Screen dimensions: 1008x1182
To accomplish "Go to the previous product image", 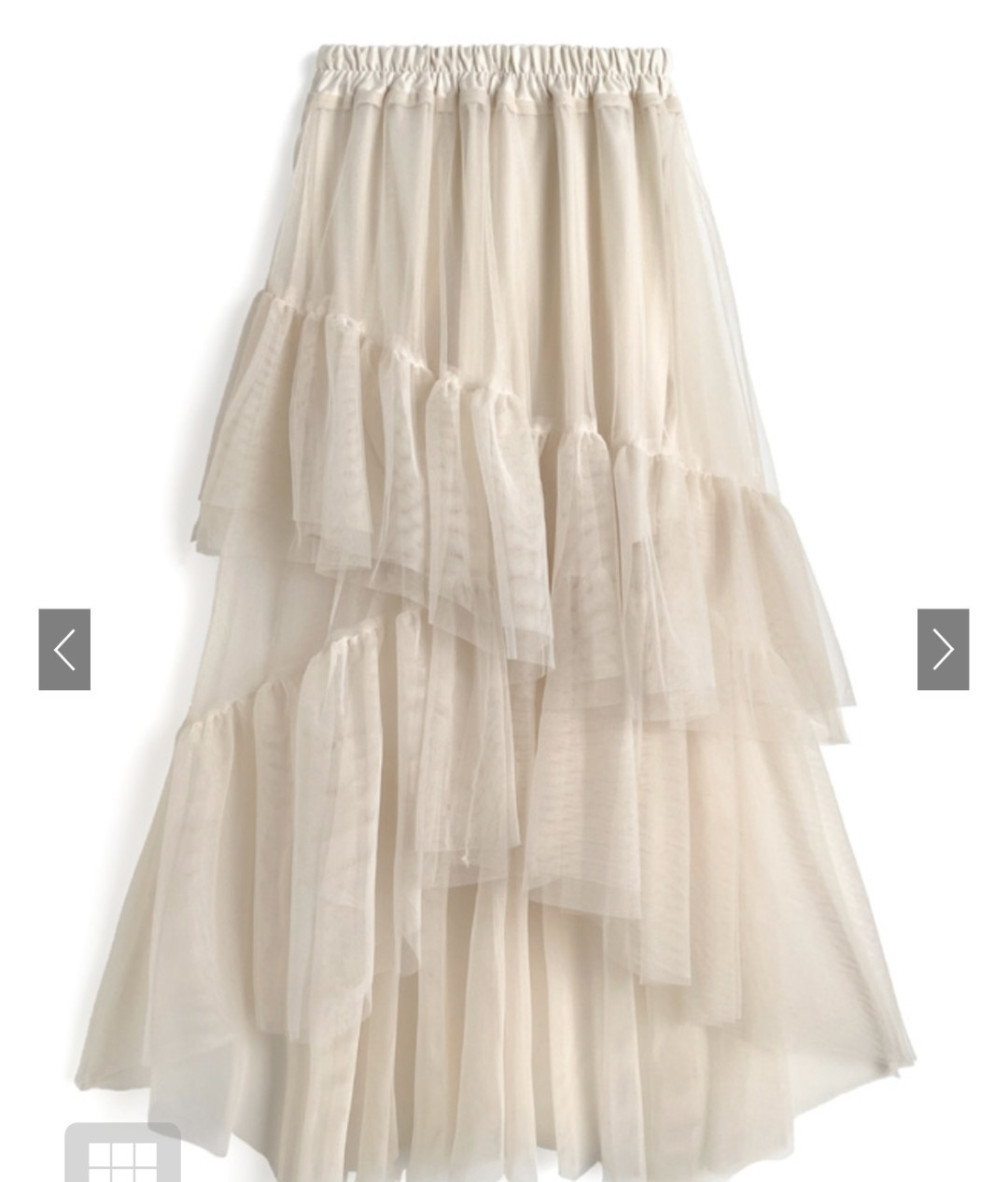I will [x=64, y=650].
